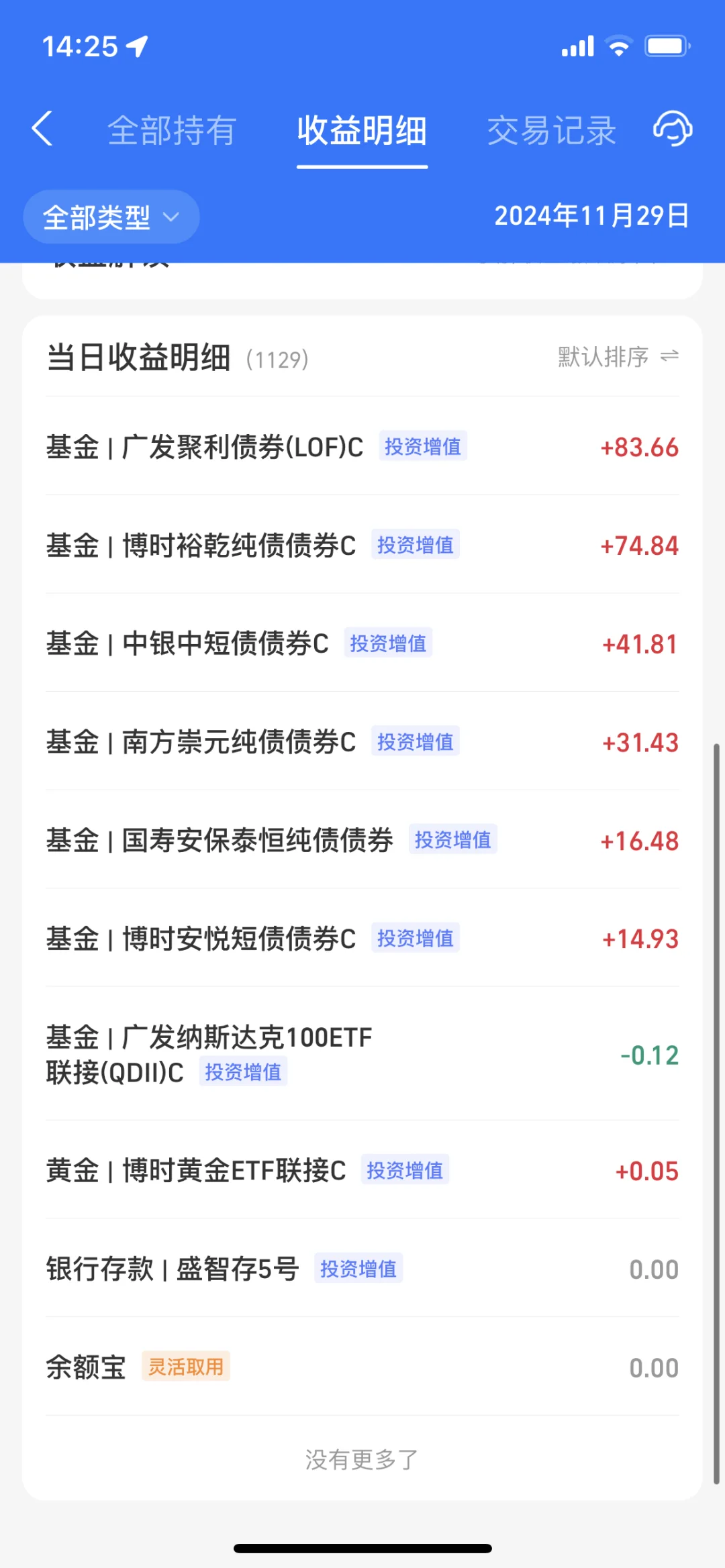Image resolution: width=725 pixels, height=1568 pixels.
Task: Open 南方崇元纯债债券C earnings row
Action: 362,741
